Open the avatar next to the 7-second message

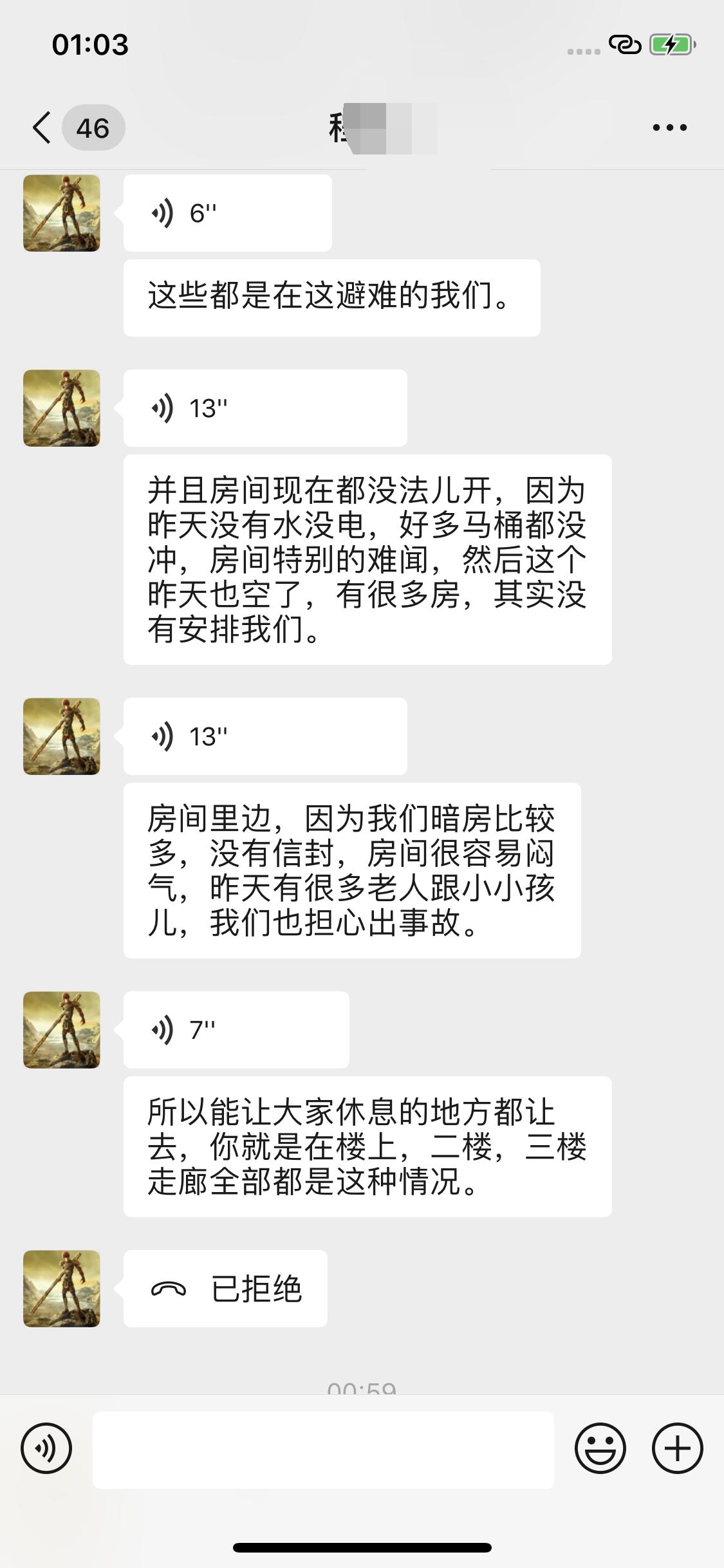click(x=61, y=1029)
